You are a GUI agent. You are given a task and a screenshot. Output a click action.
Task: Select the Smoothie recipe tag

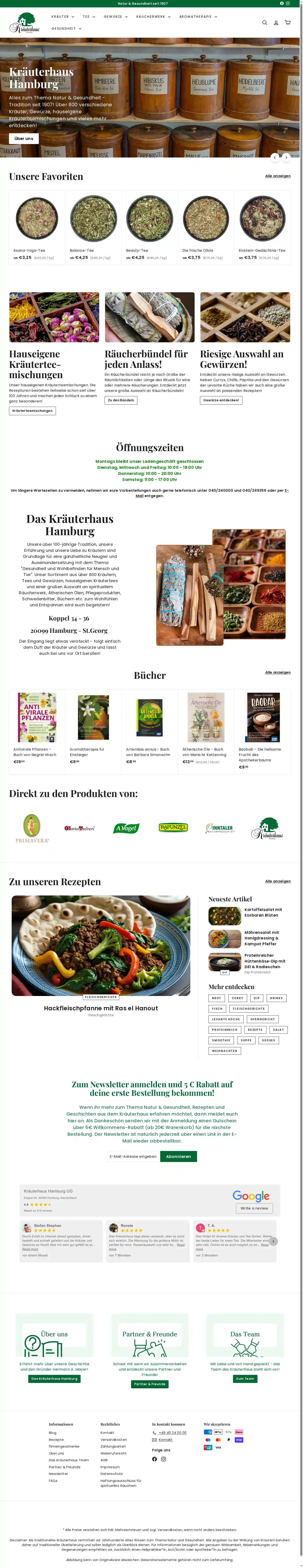pos(222,1040)
